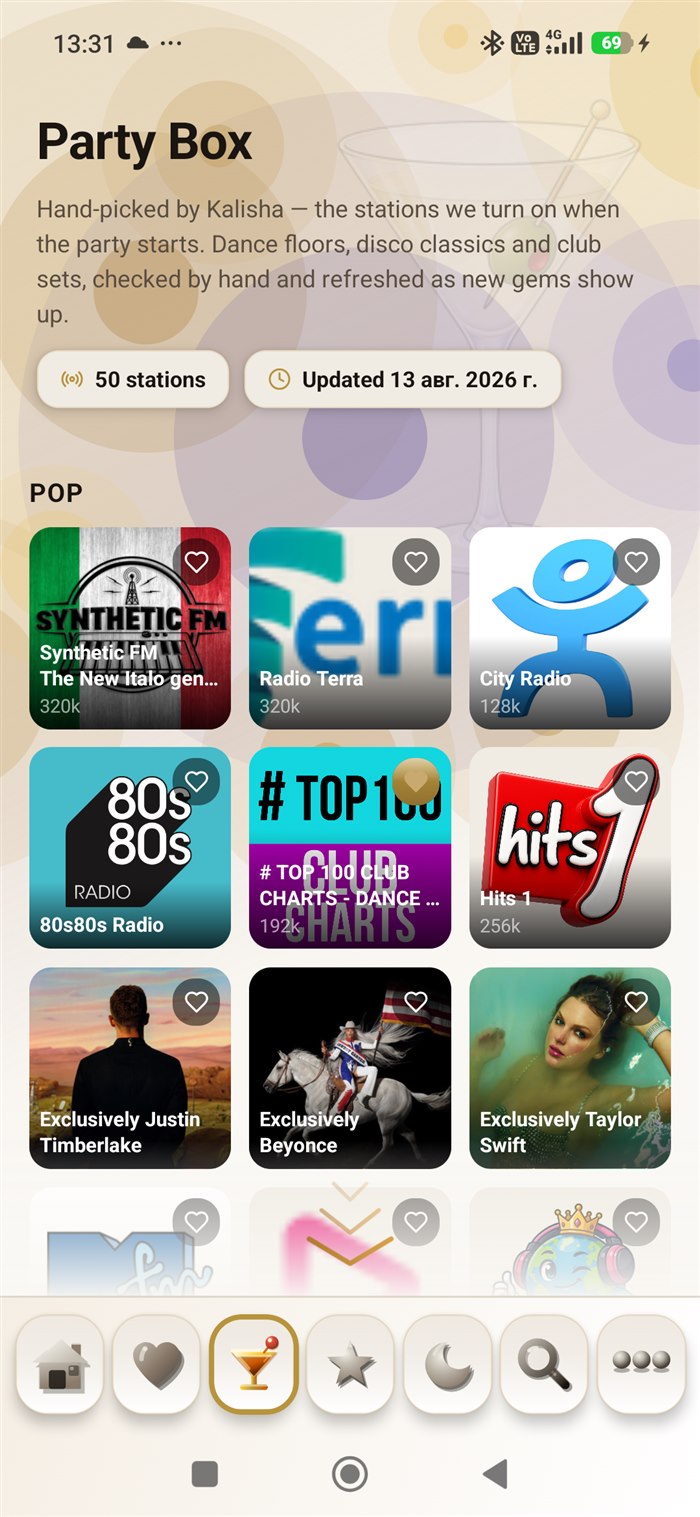This screenshot has width=700, height=1517.
Task: Unfavorite the TOP 100 Club Charts station
Action: point(416,782)
